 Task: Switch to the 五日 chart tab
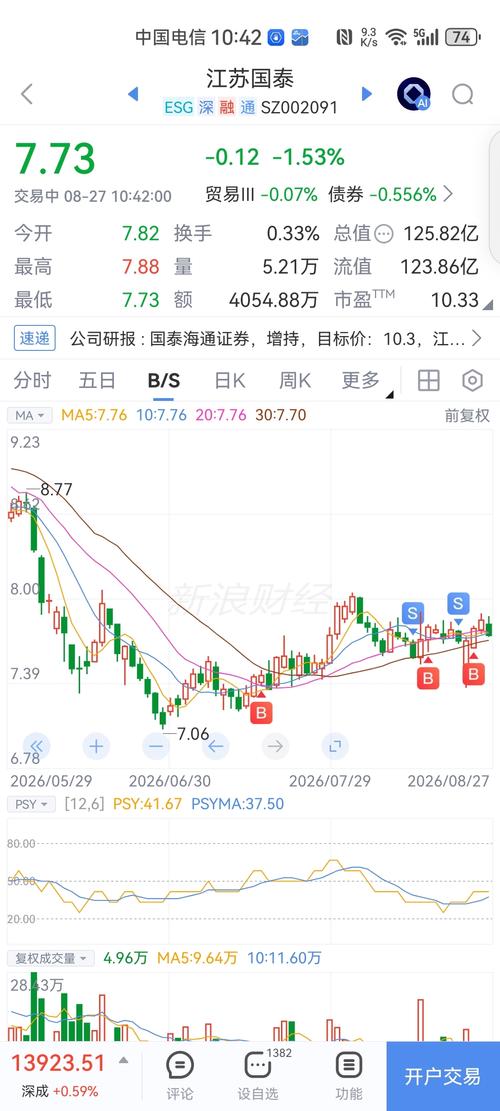point(97,380)
